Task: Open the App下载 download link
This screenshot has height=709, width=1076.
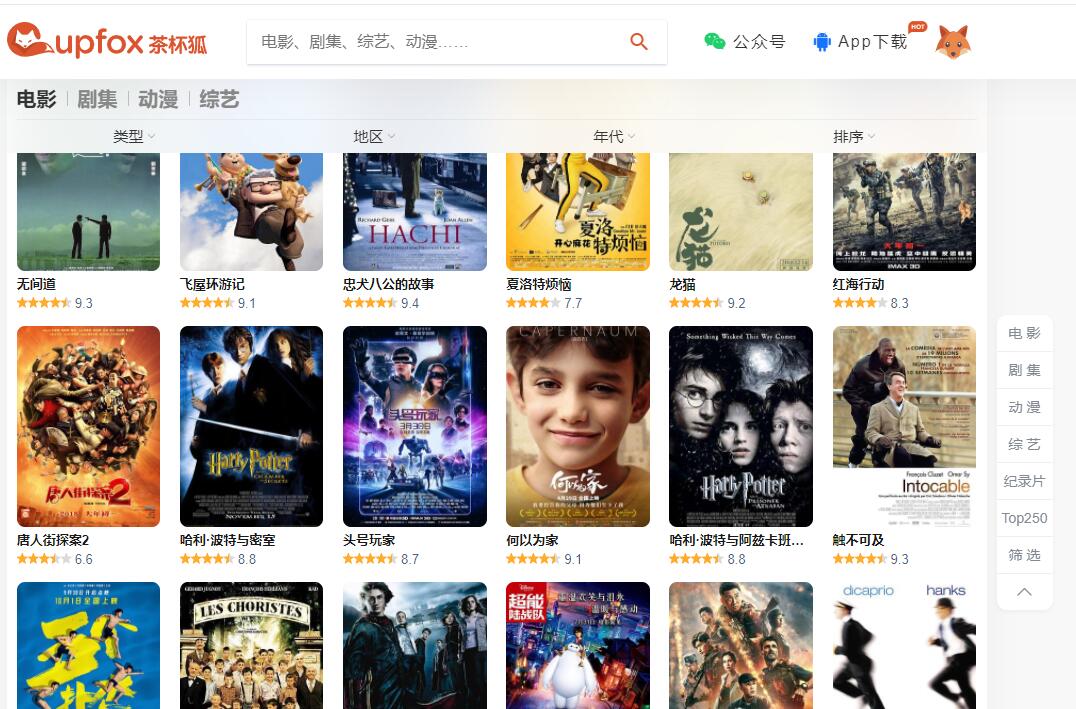Action: 860,42
